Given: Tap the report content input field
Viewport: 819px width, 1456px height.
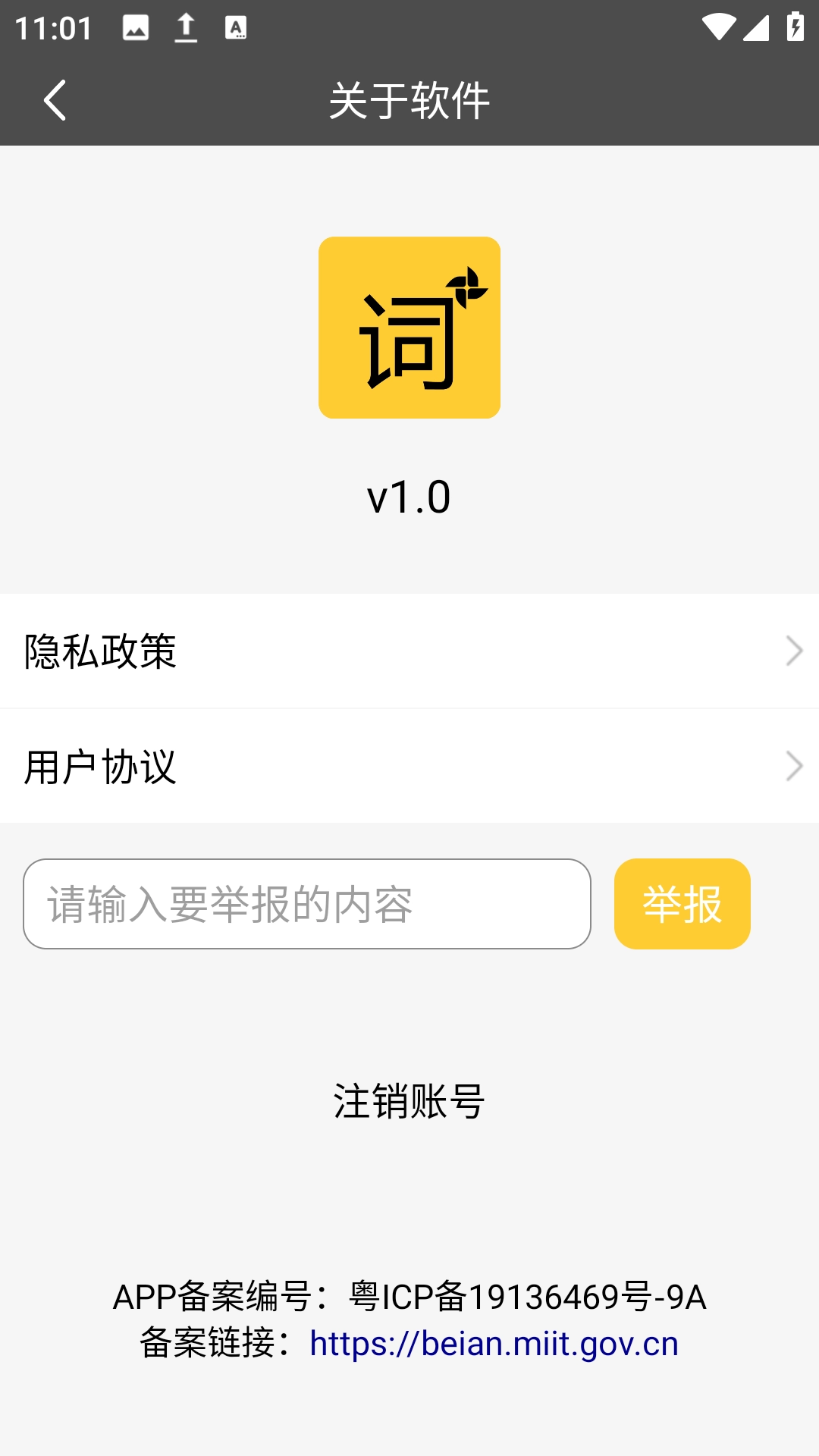Looking at the screenshot, I should 307,902.
